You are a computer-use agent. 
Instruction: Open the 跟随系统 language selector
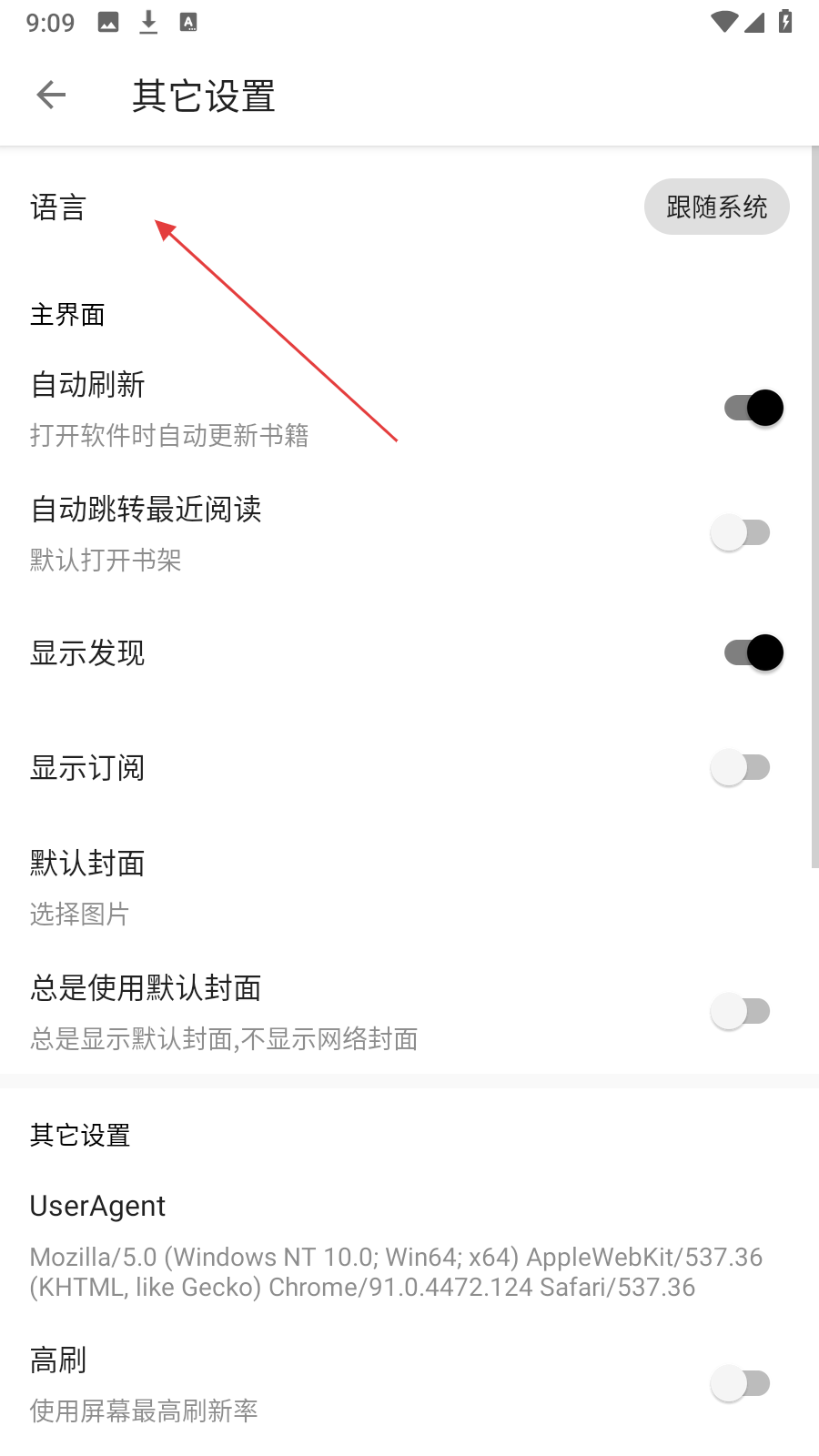716,207
